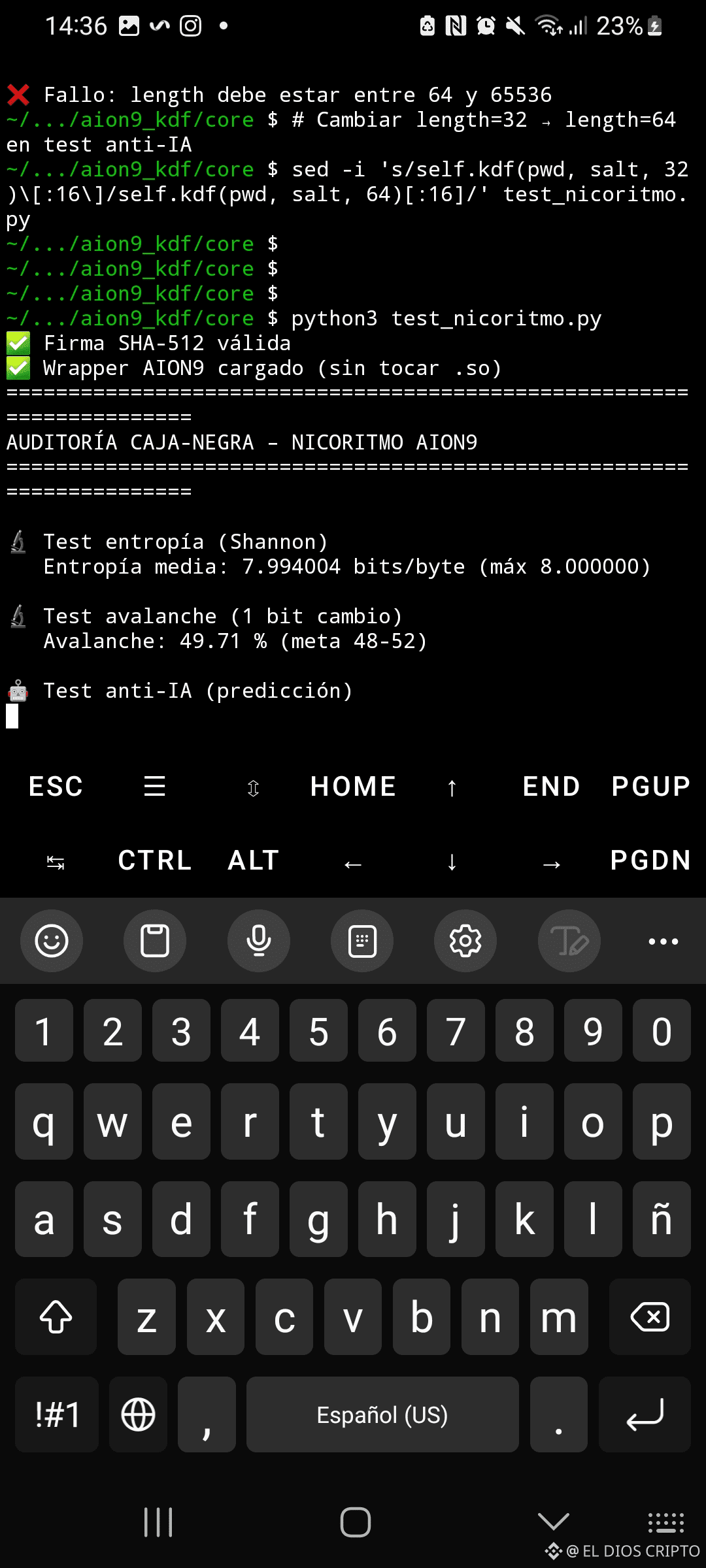Viewport: 706px width, 1568px height.
Task: Tap the ALT modifier key
Action: click(254, 861)
